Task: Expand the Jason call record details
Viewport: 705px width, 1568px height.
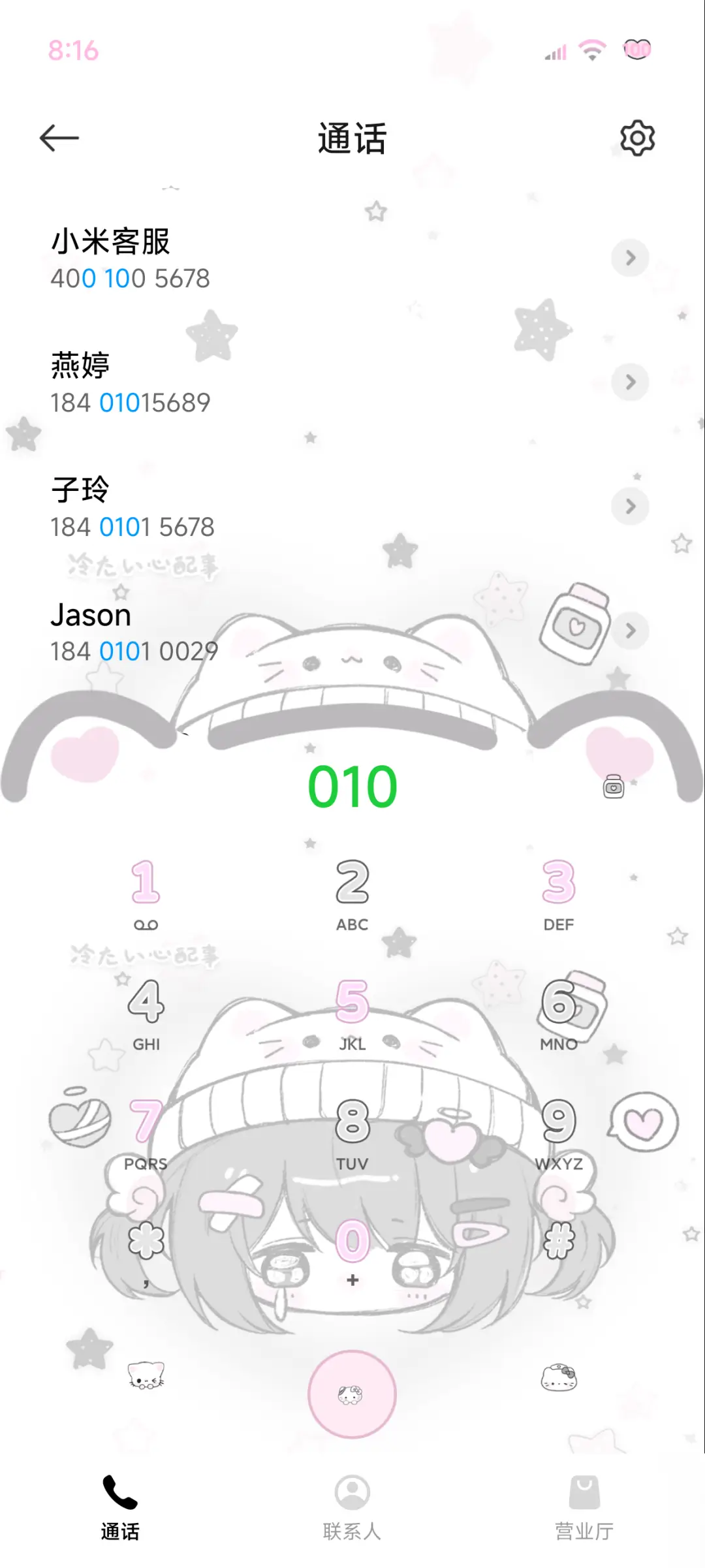Action: [x=630, y=631]
